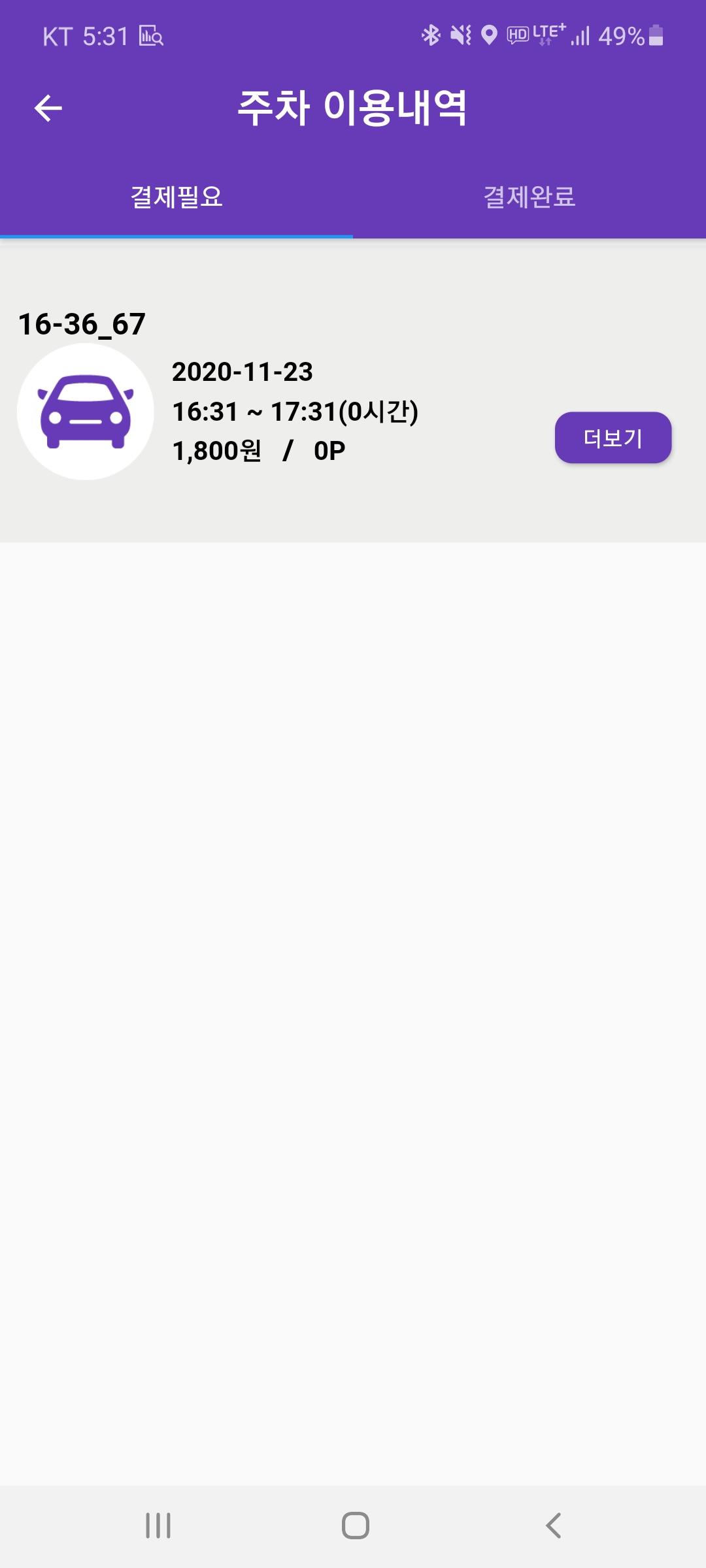Open the recent apps view

(x=158, y=1526)
